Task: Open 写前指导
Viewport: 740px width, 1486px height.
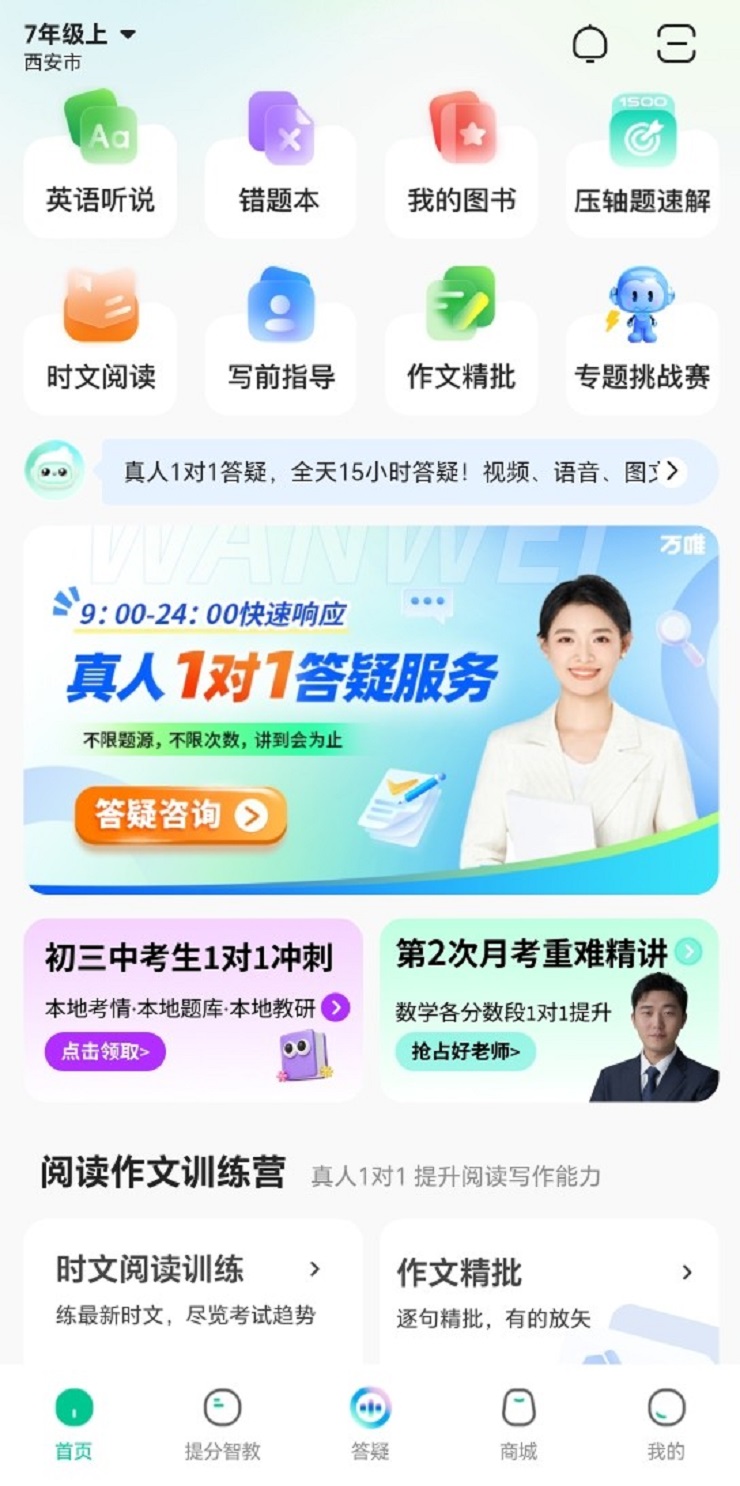Action: (280, 342)
